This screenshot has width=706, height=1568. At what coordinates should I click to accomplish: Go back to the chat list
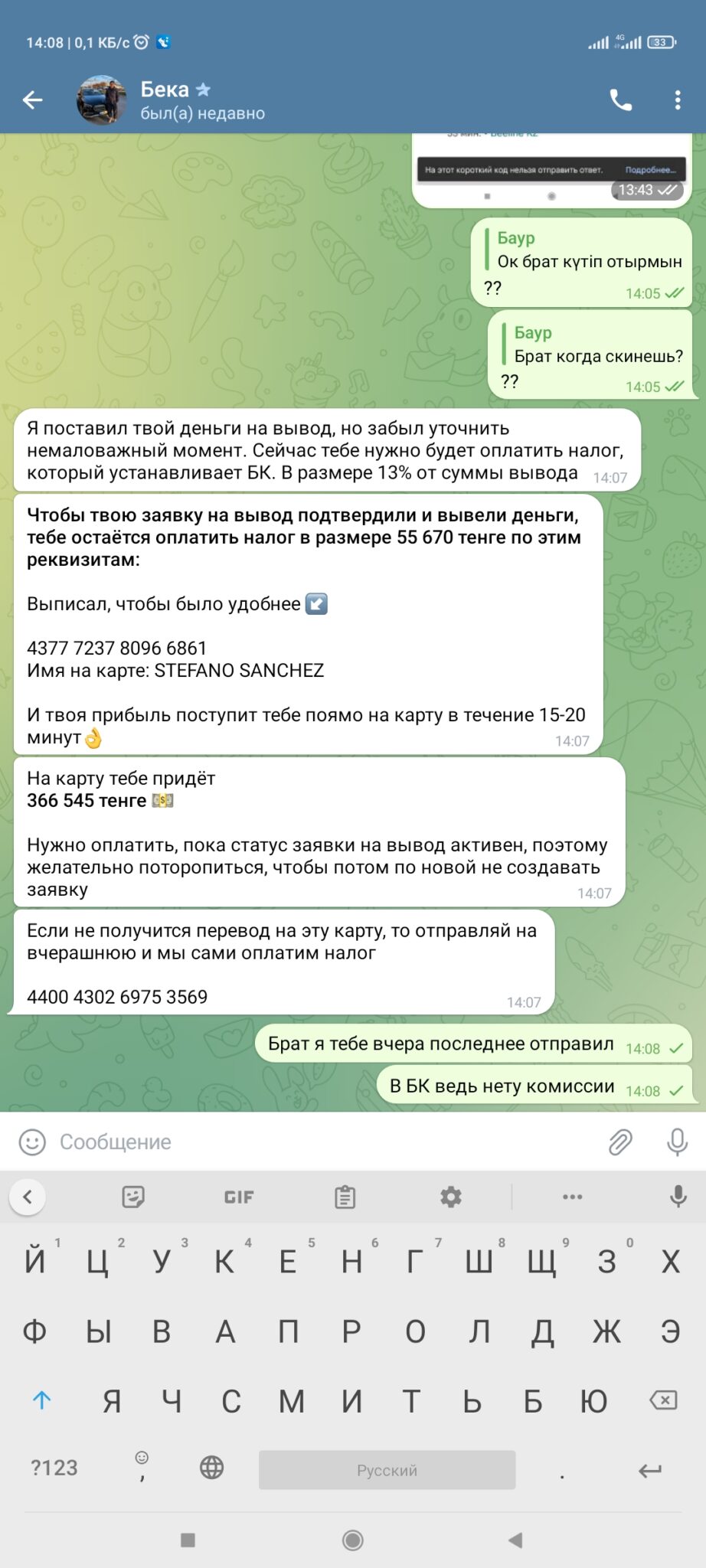[33, 100]
